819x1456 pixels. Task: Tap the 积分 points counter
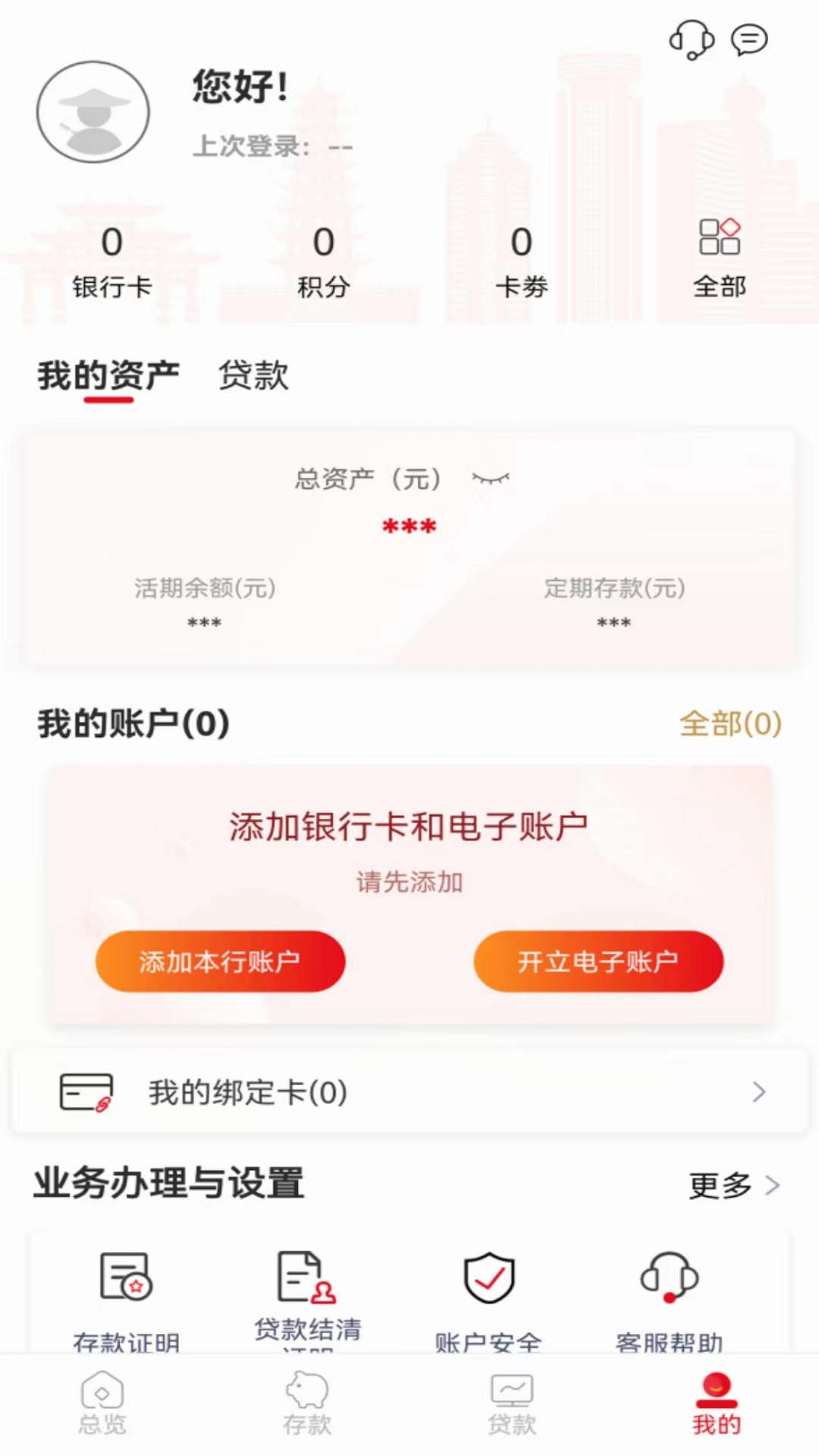click(321, 258)
